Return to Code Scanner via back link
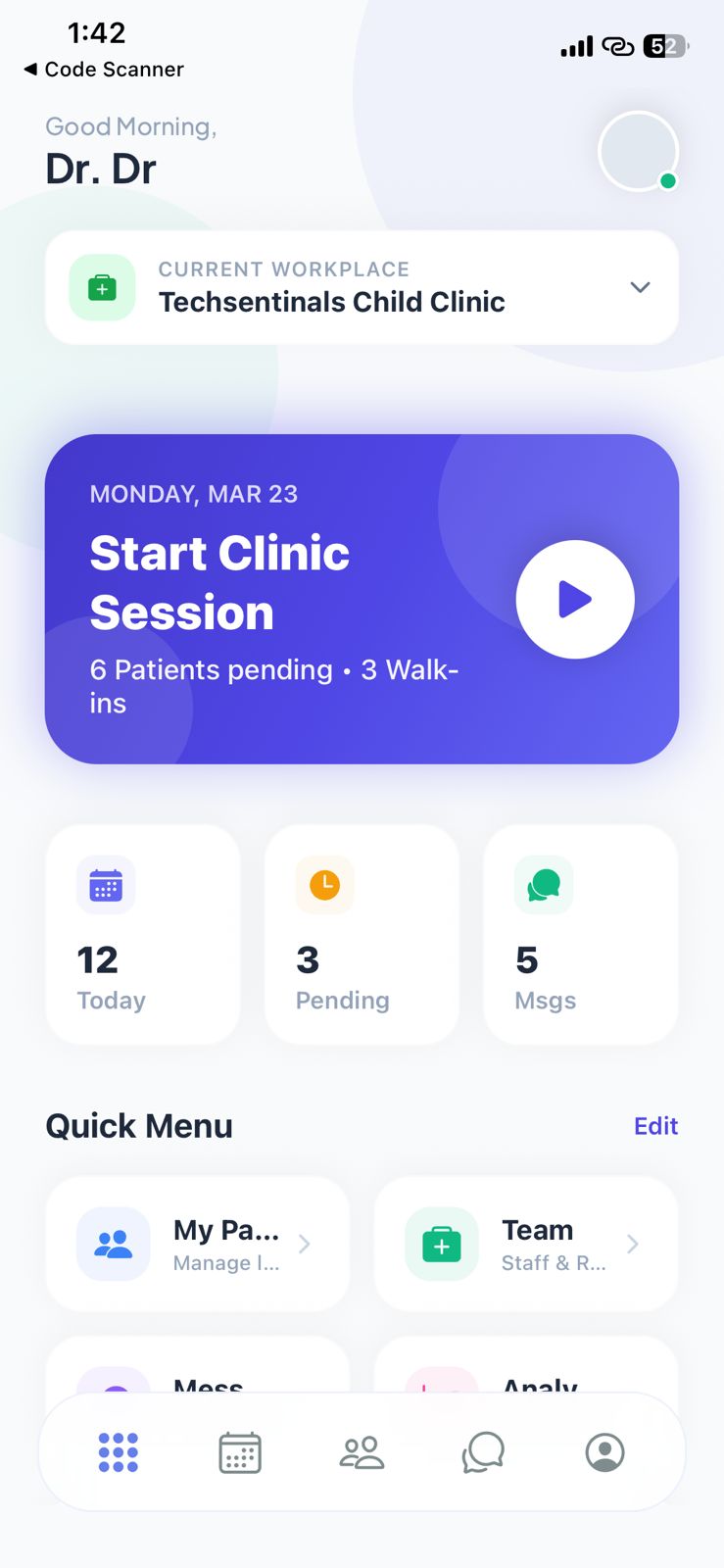This screenshot has width=724, height=1568. pyautogui.click(x=102, y=70)
